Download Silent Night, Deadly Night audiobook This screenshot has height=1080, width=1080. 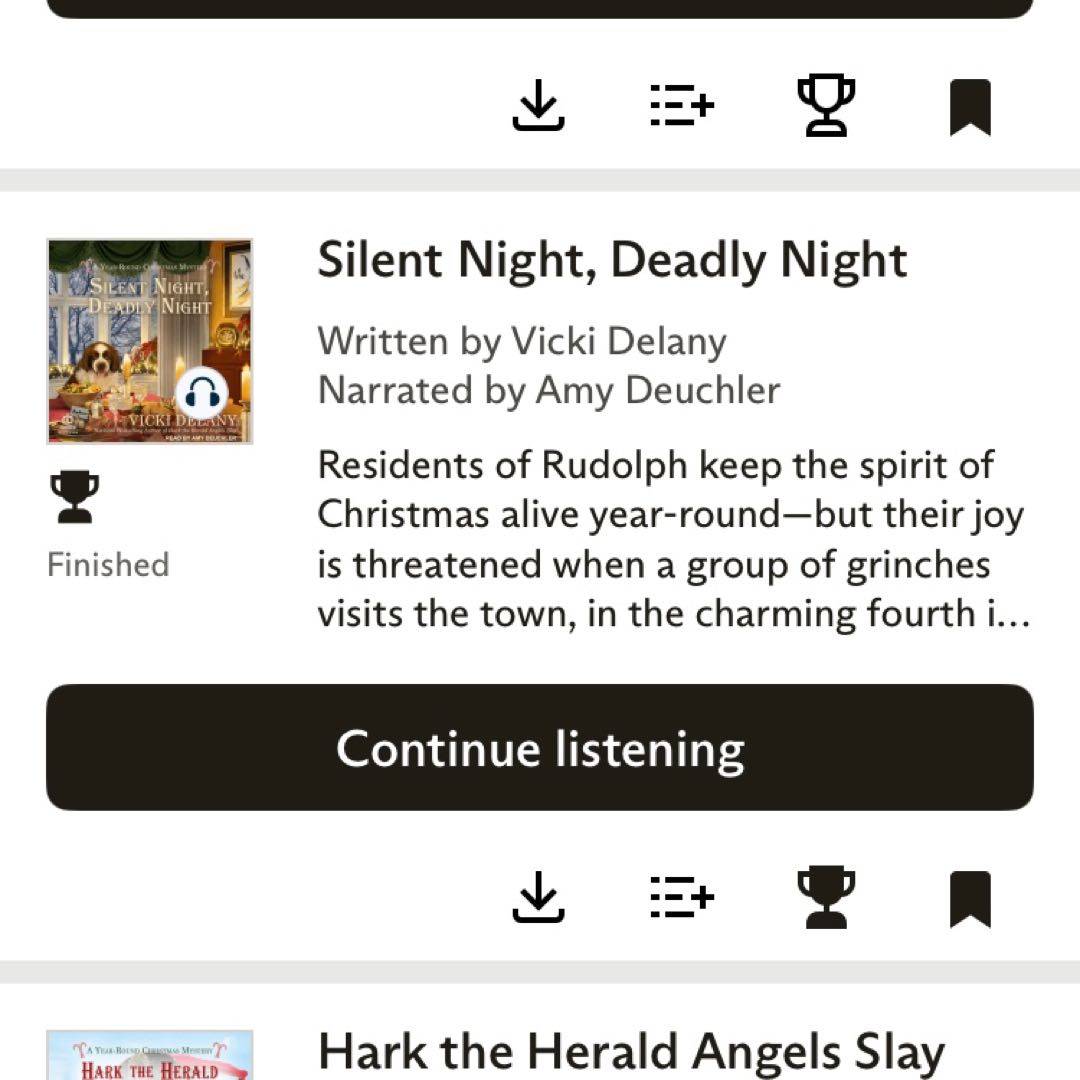[539, 896]
